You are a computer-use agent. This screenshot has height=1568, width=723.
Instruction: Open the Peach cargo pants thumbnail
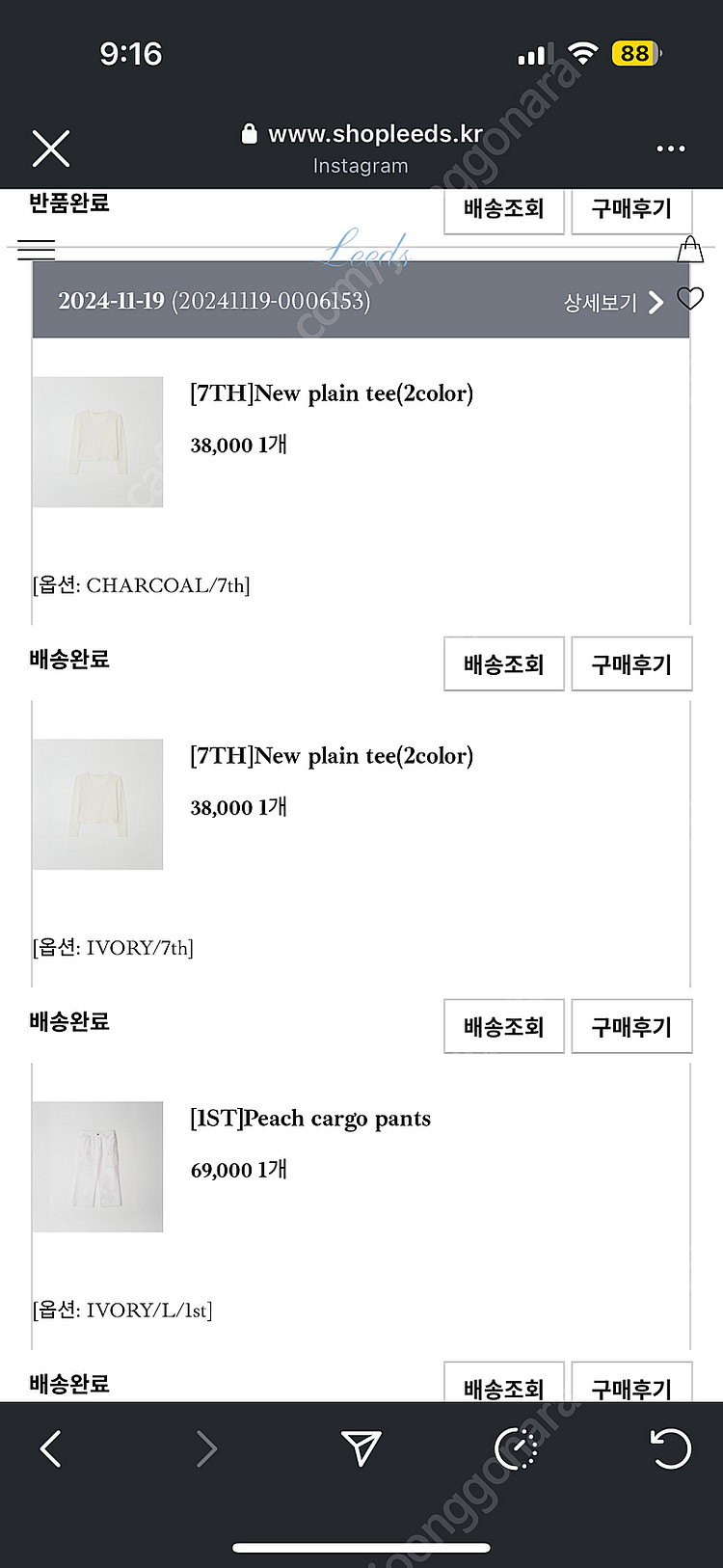[x=97, y=1167]
